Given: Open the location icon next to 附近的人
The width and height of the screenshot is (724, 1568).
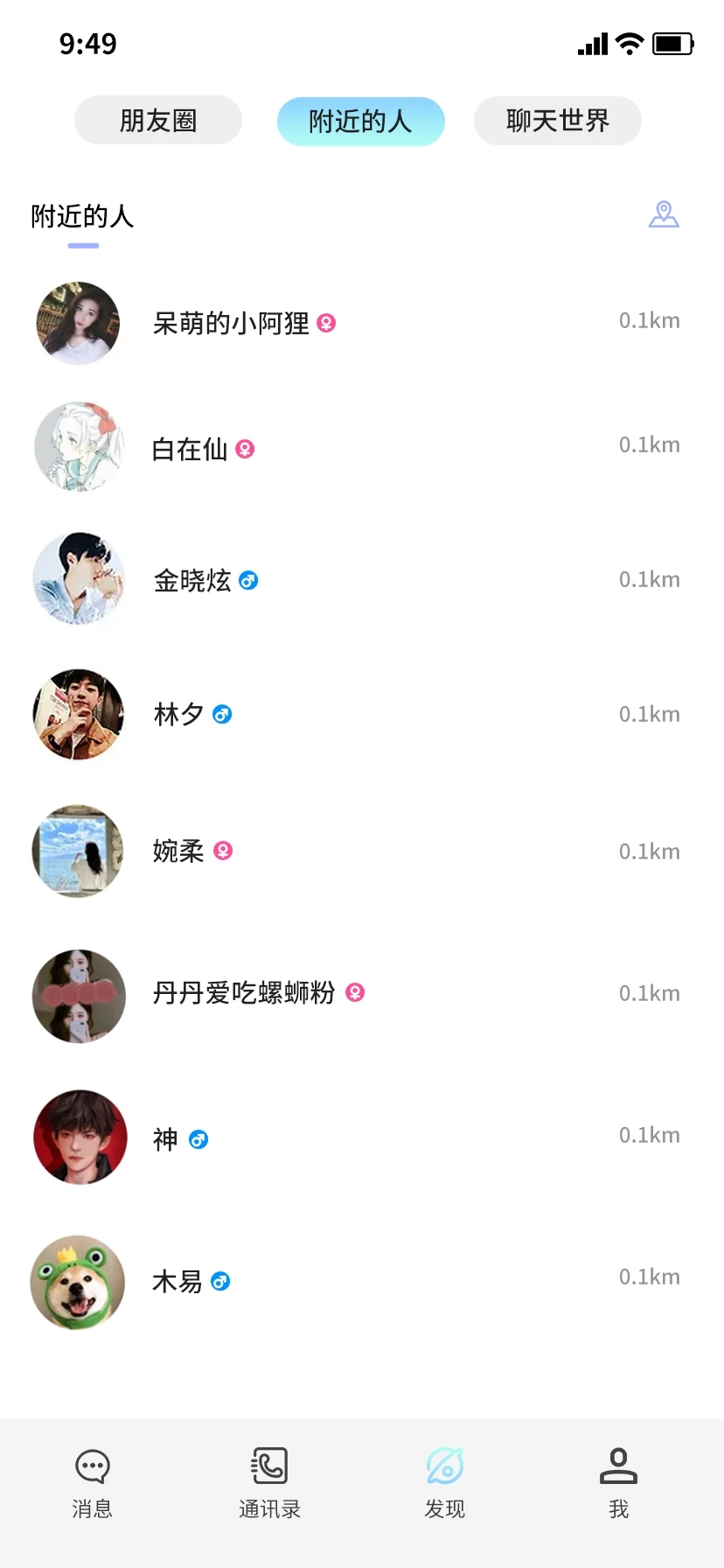Looking at the screenshot, I should tap(664, 214).
